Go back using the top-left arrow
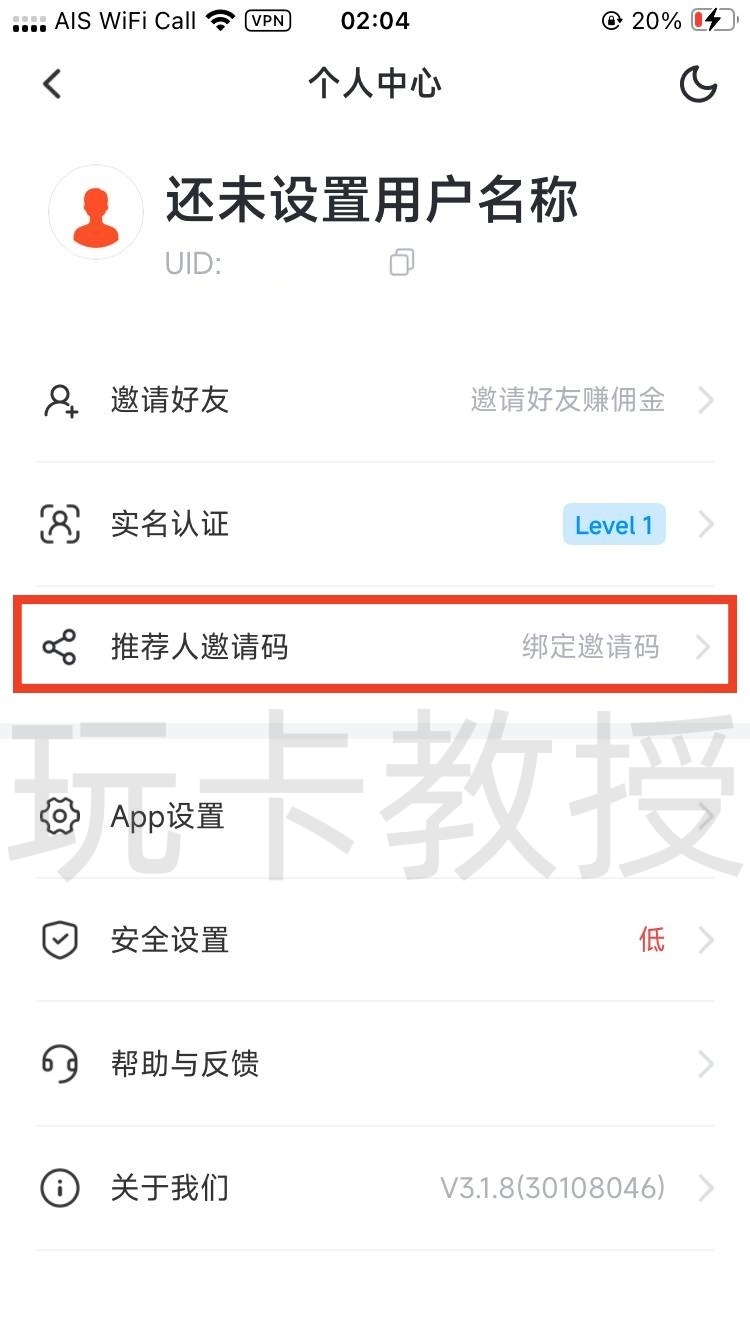The height and width of the screenshot is (1334, 750). (x=52, y=84)
